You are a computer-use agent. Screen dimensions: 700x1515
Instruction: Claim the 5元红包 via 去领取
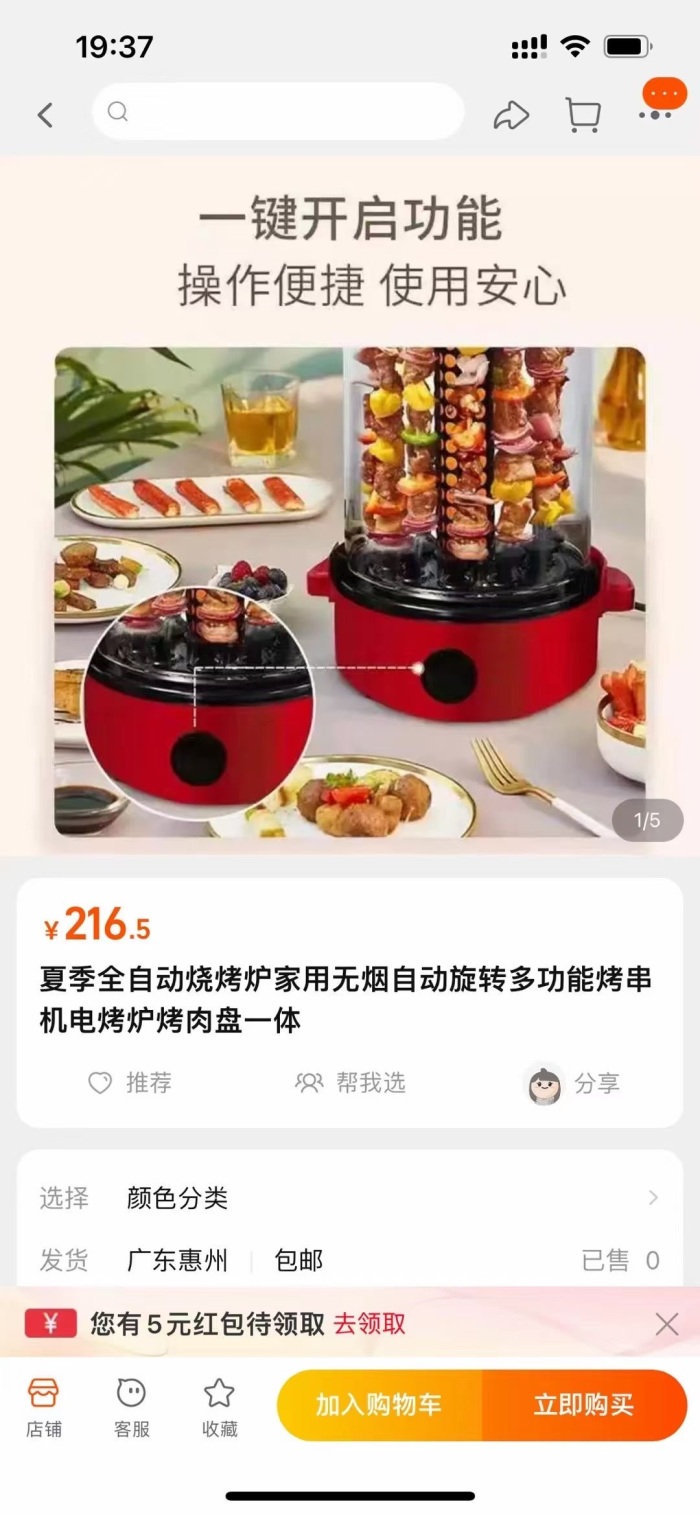click(370, 1324)
